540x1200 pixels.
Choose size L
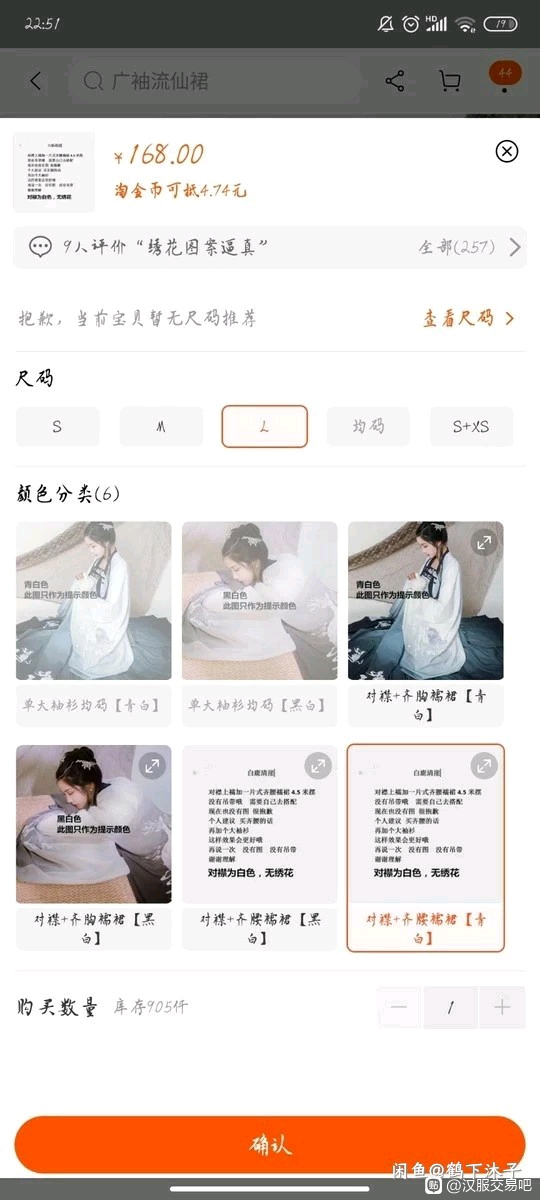point(264,426)
